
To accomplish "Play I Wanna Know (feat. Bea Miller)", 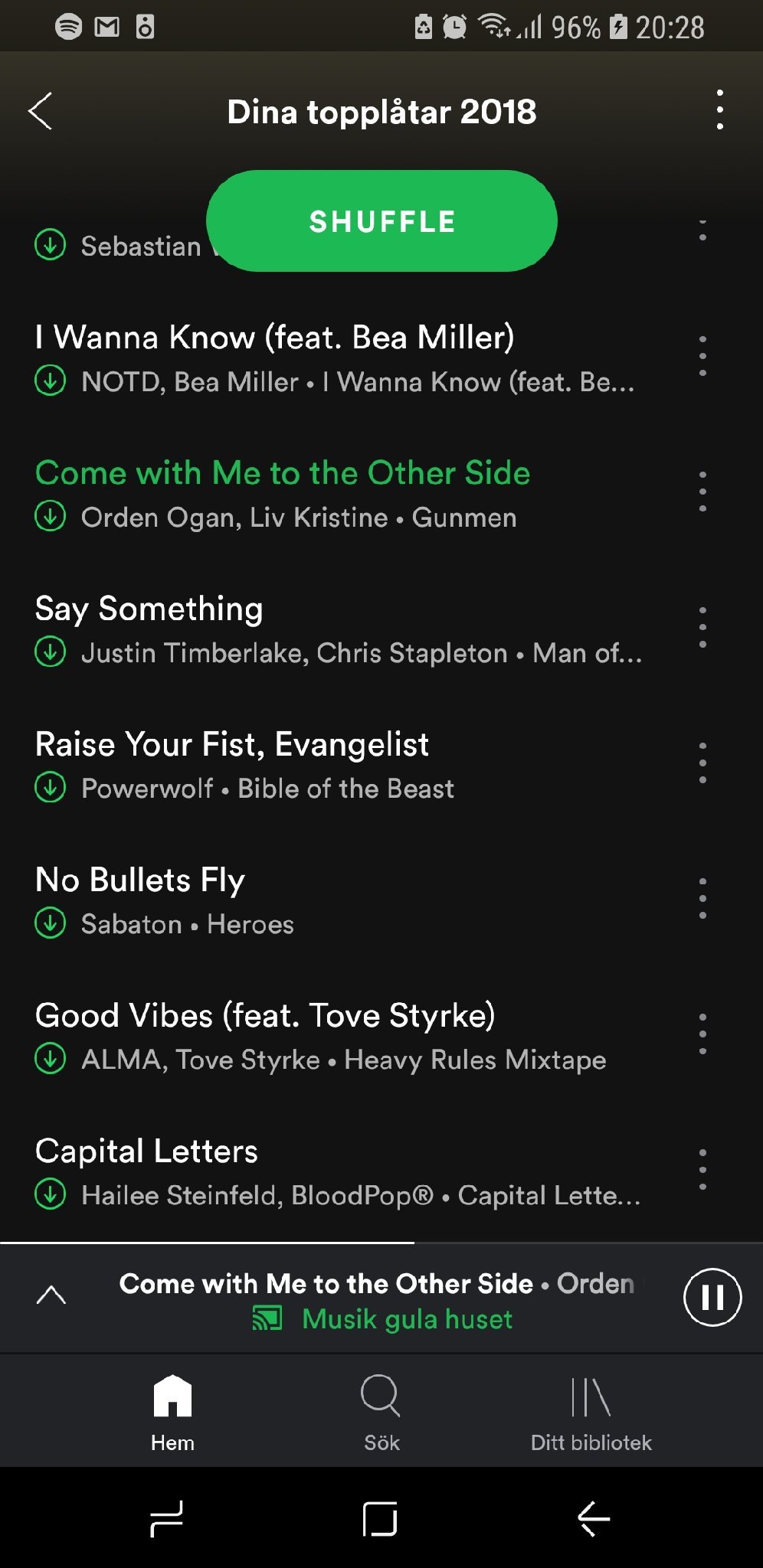I will point(337,358).
